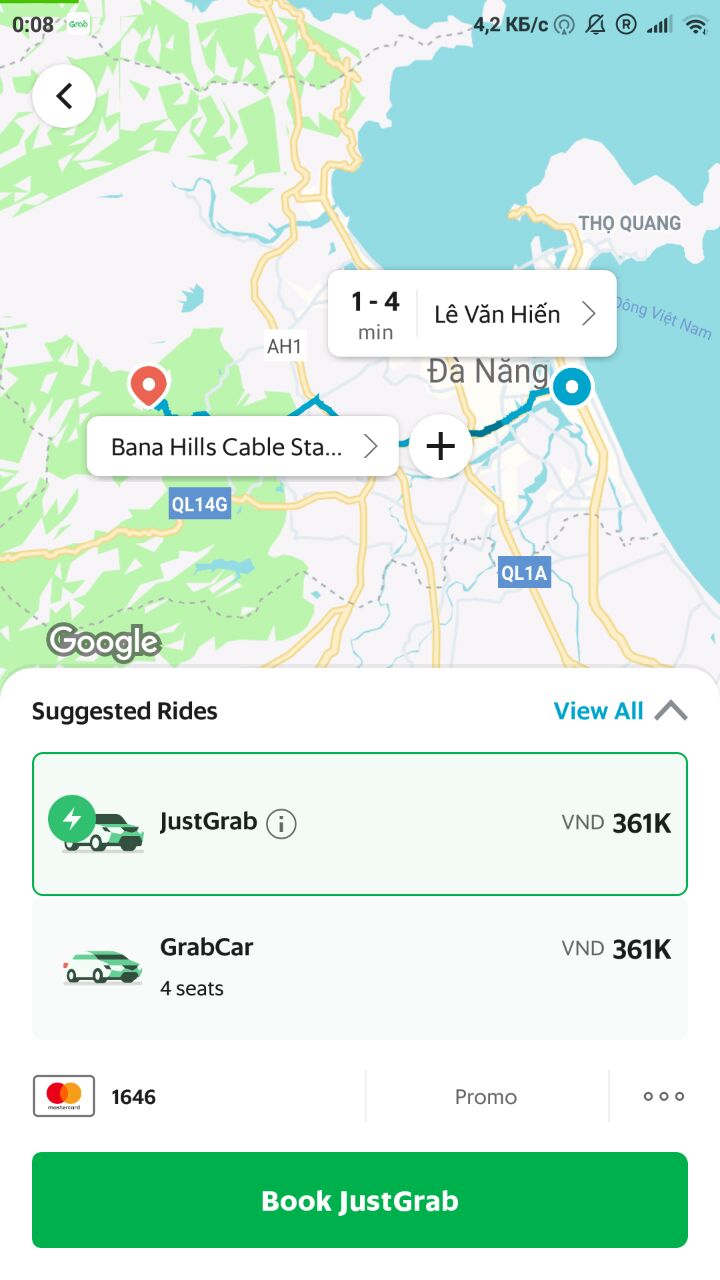Book JustGrab ride now

[360, 1200]
